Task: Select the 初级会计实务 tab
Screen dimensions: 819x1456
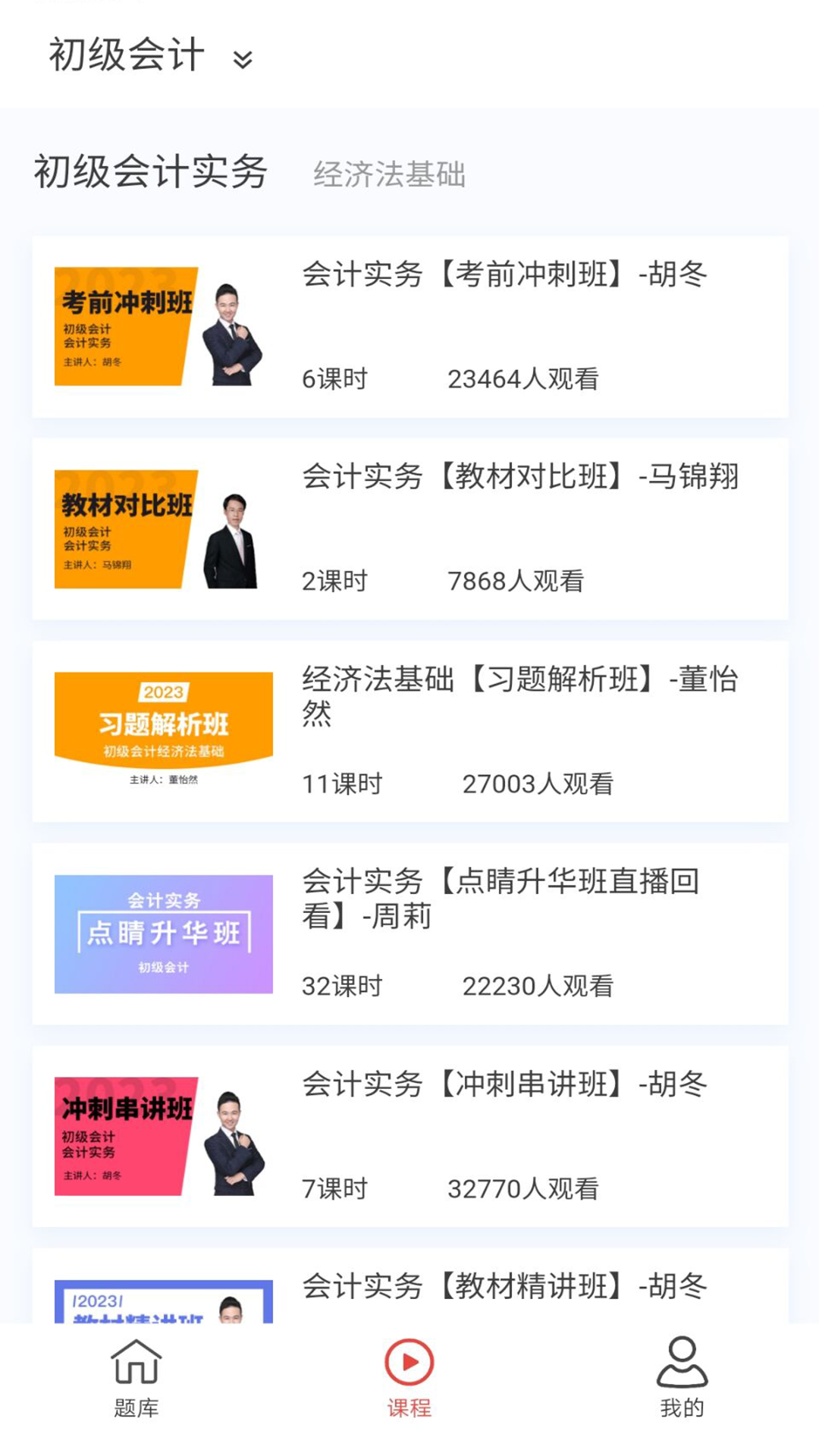Action: click(x=152, y=172)
